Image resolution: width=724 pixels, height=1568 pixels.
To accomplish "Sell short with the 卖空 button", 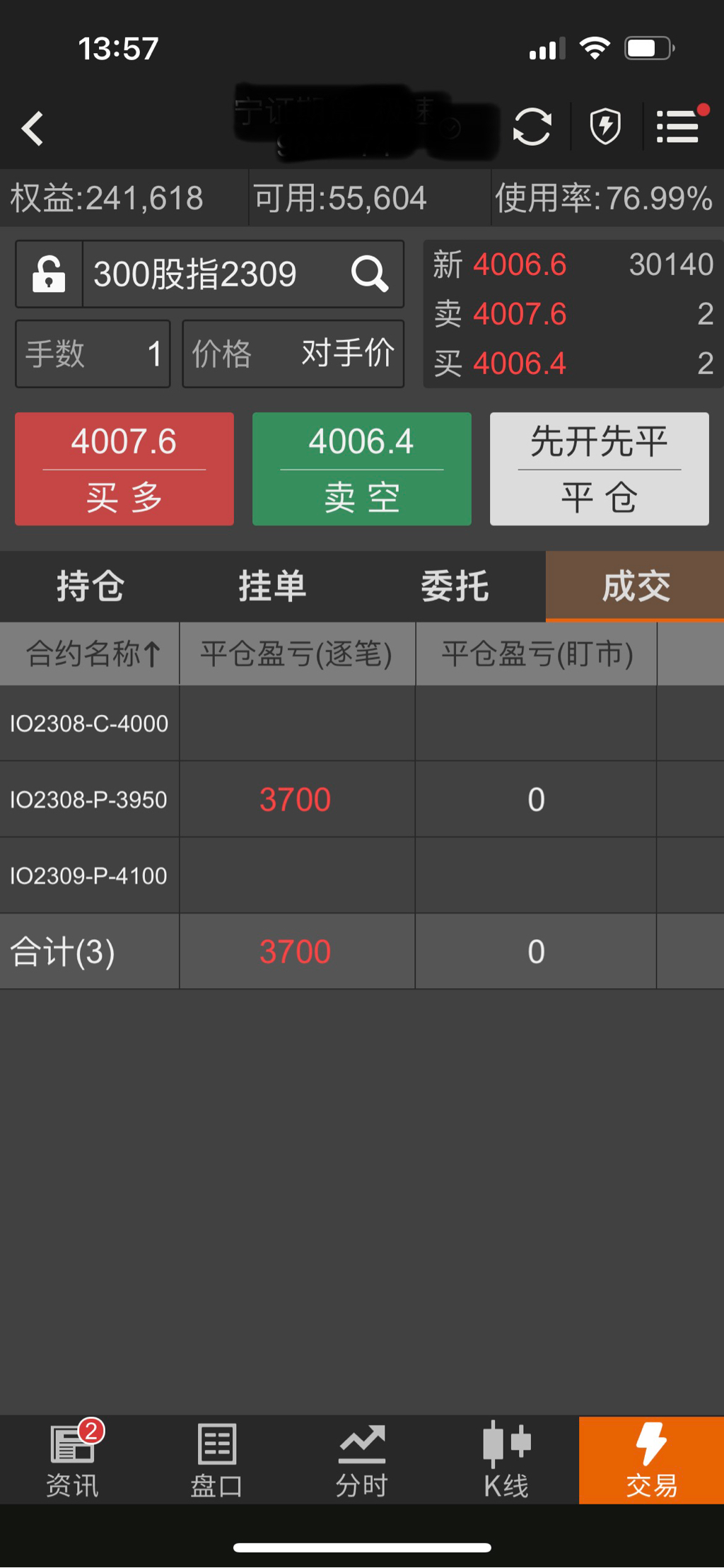I will (362, 469).
